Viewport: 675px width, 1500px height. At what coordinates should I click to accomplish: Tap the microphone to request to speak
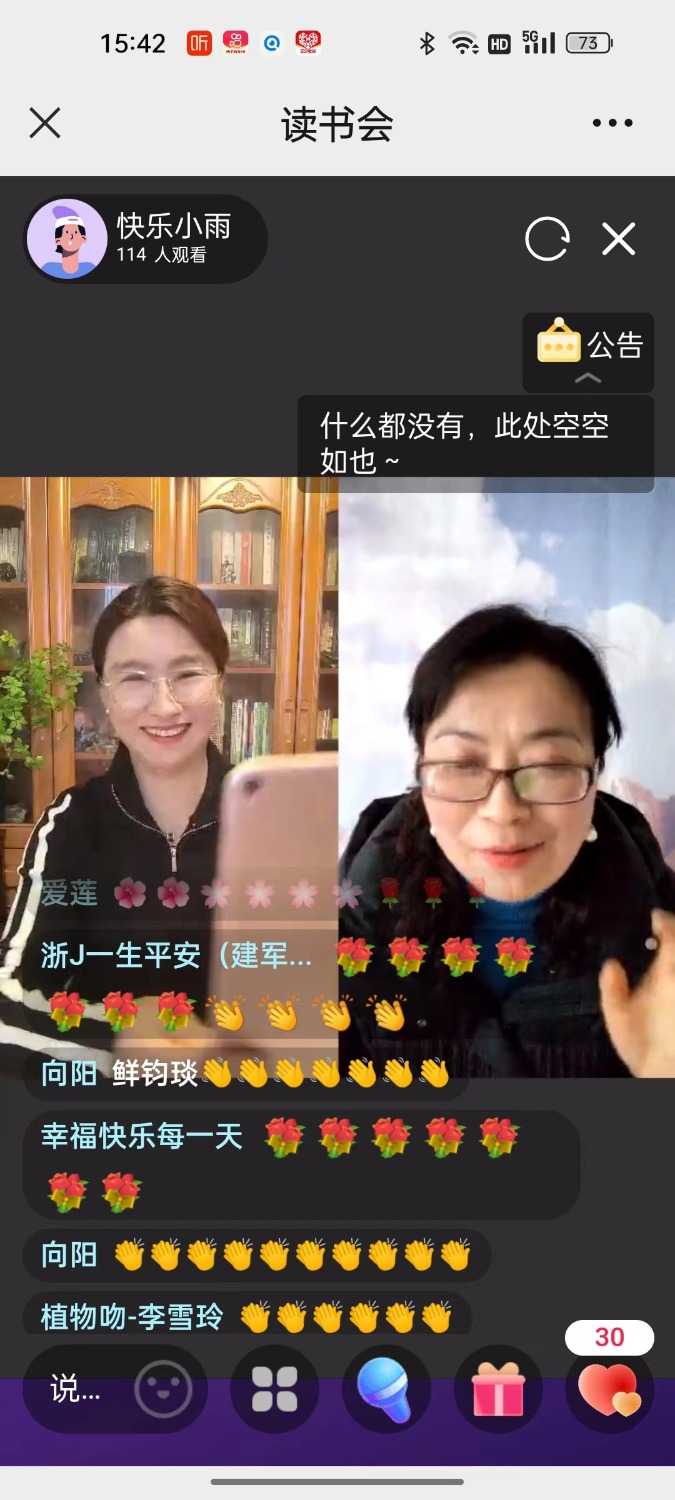point(385,1389)
